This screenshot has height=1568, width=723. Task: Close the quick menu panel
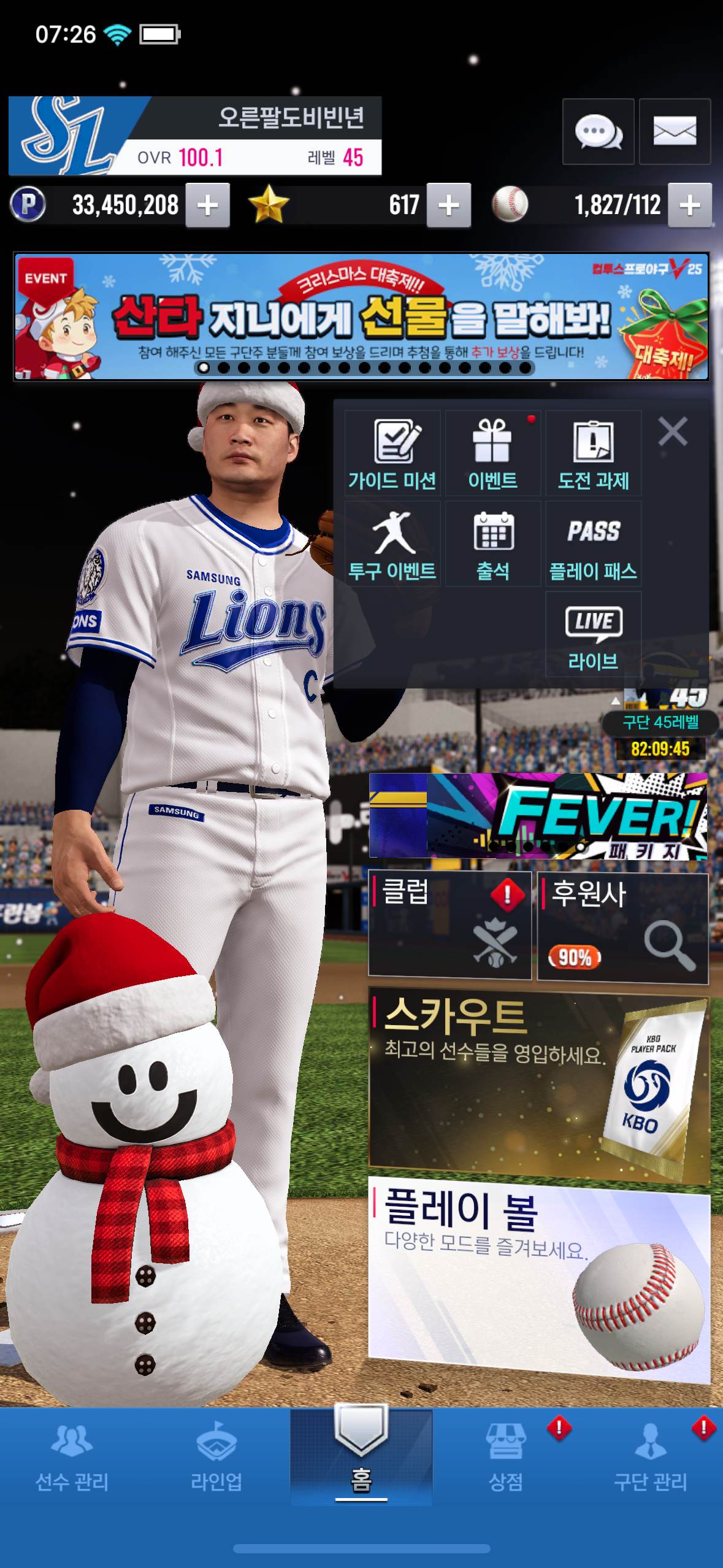[673, 431]
